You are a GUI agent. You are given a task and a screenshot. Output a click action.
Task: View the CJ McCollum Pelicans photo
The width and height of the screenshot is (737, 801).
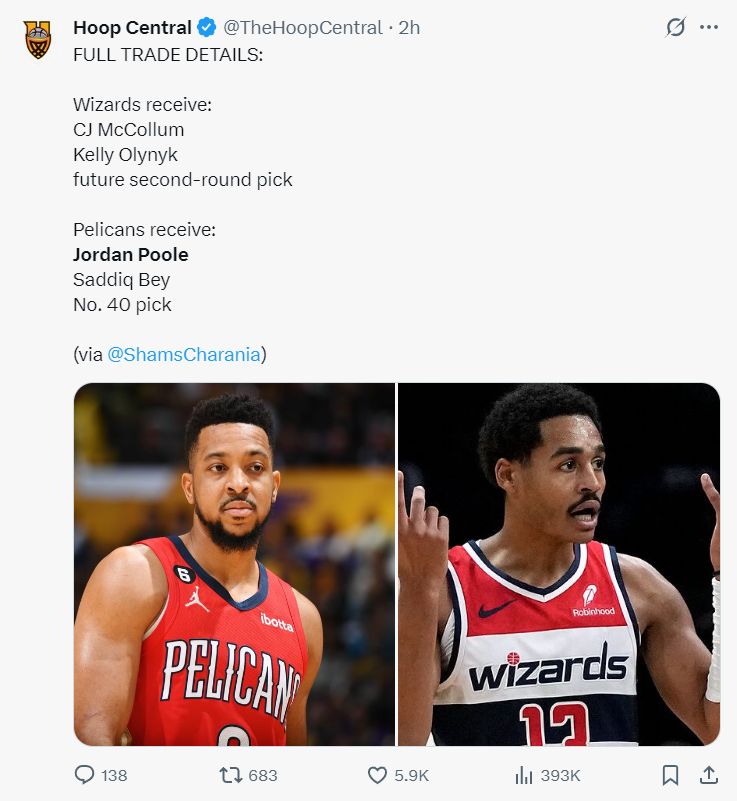(234, 565)
